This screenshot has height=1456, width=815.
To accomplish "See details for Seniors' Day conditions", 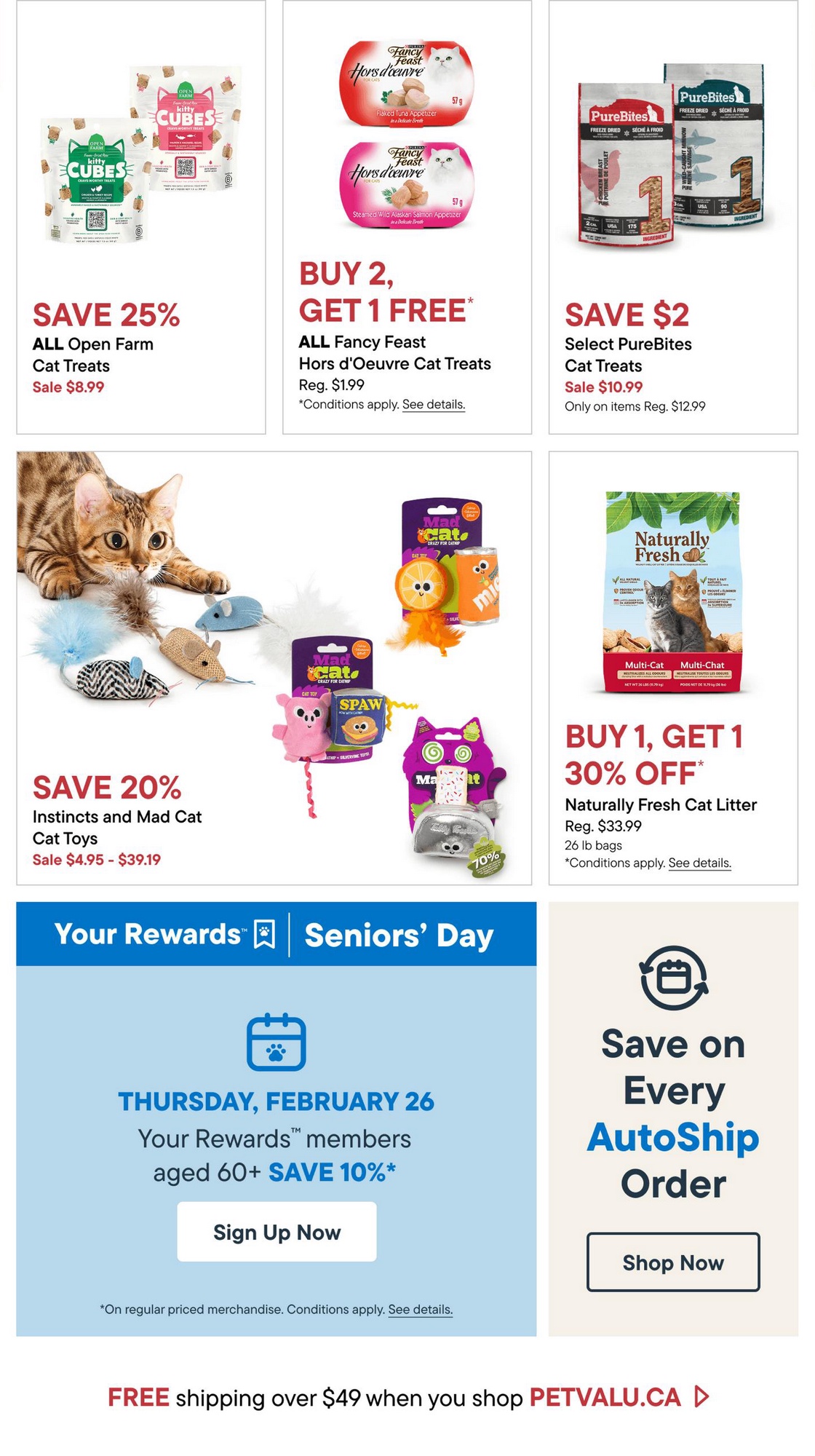I will click(420, 1310).
